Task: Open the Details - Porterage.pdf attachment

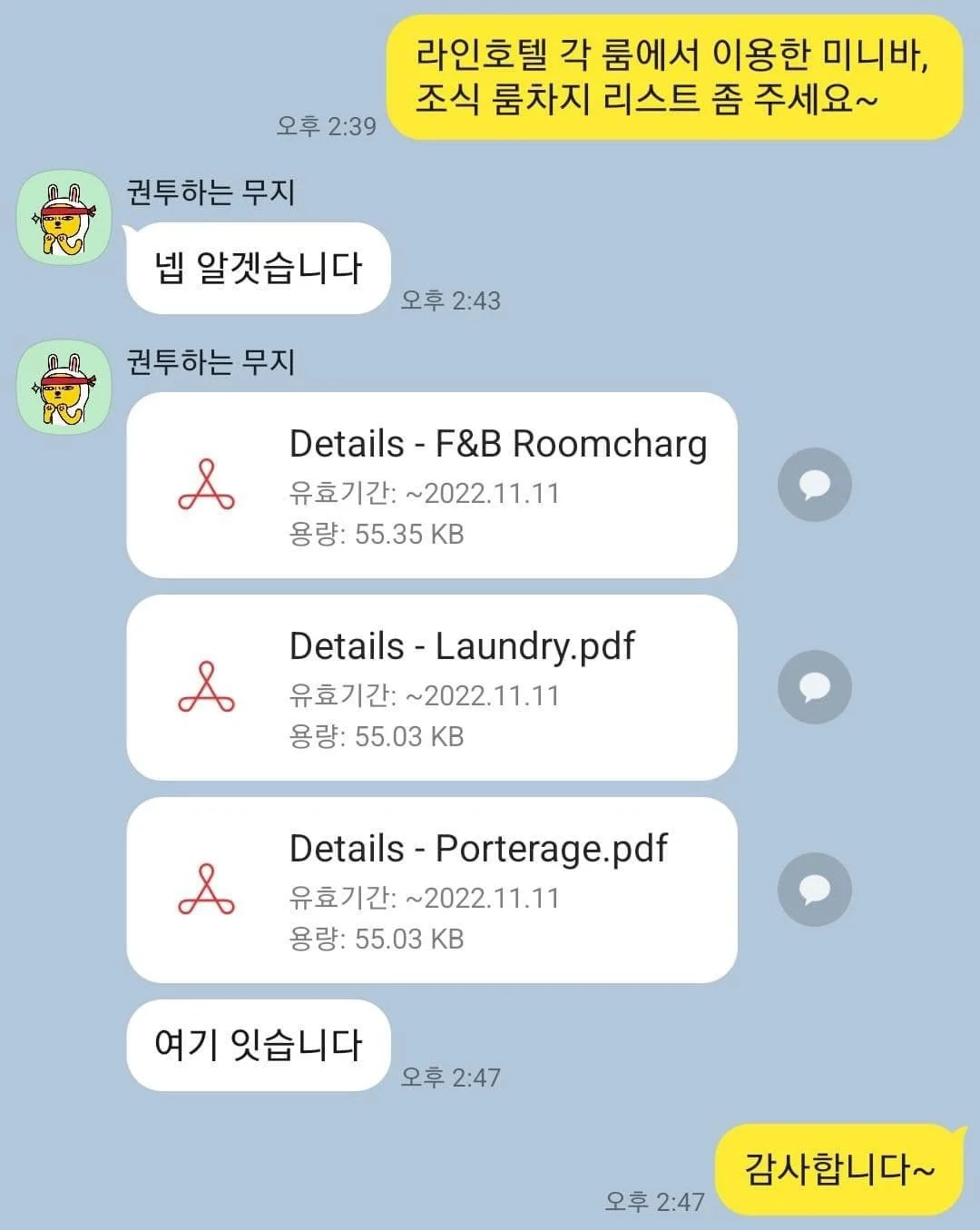Action: 431,891
